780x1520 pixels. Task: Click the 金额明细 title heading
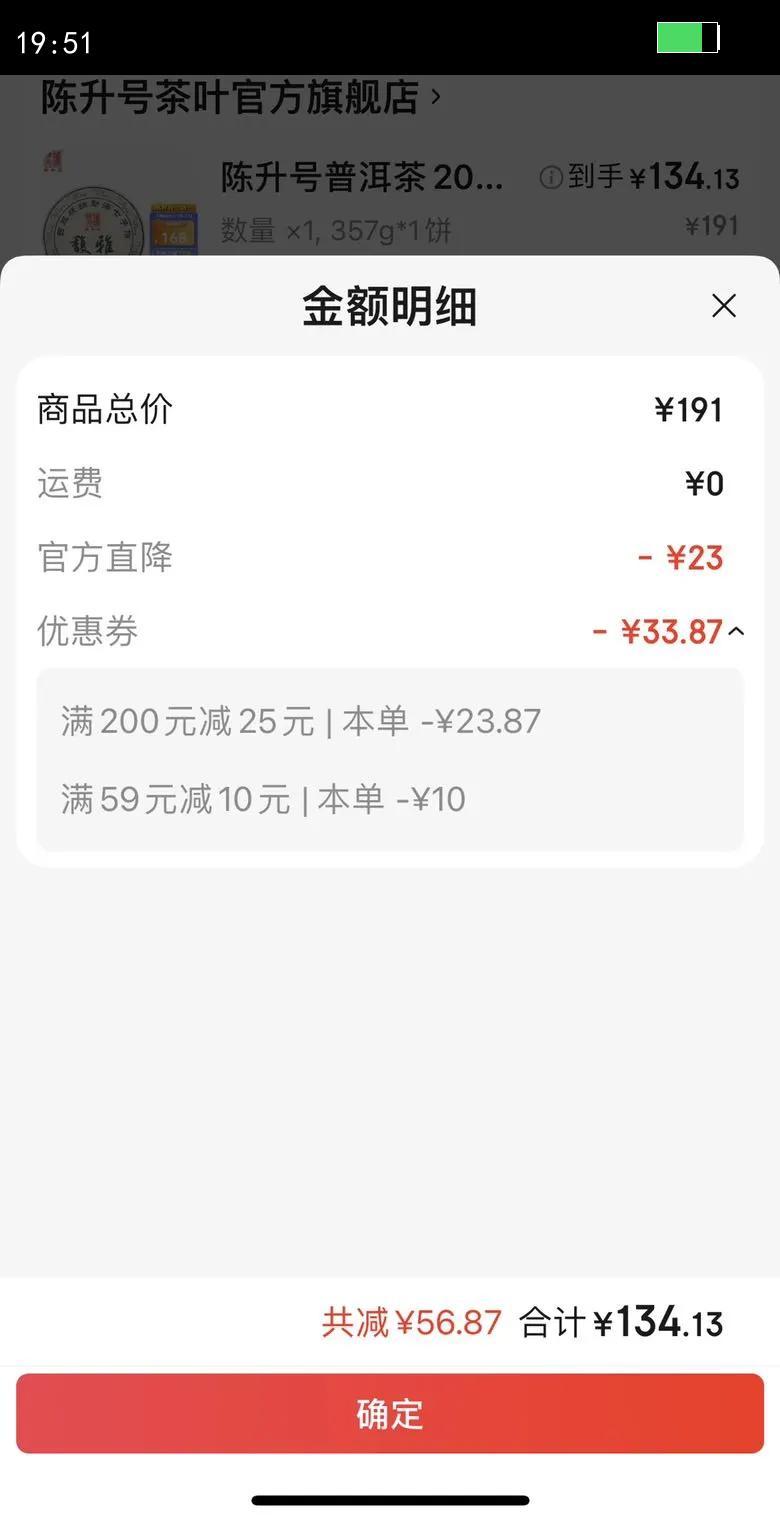coord(390,308)
